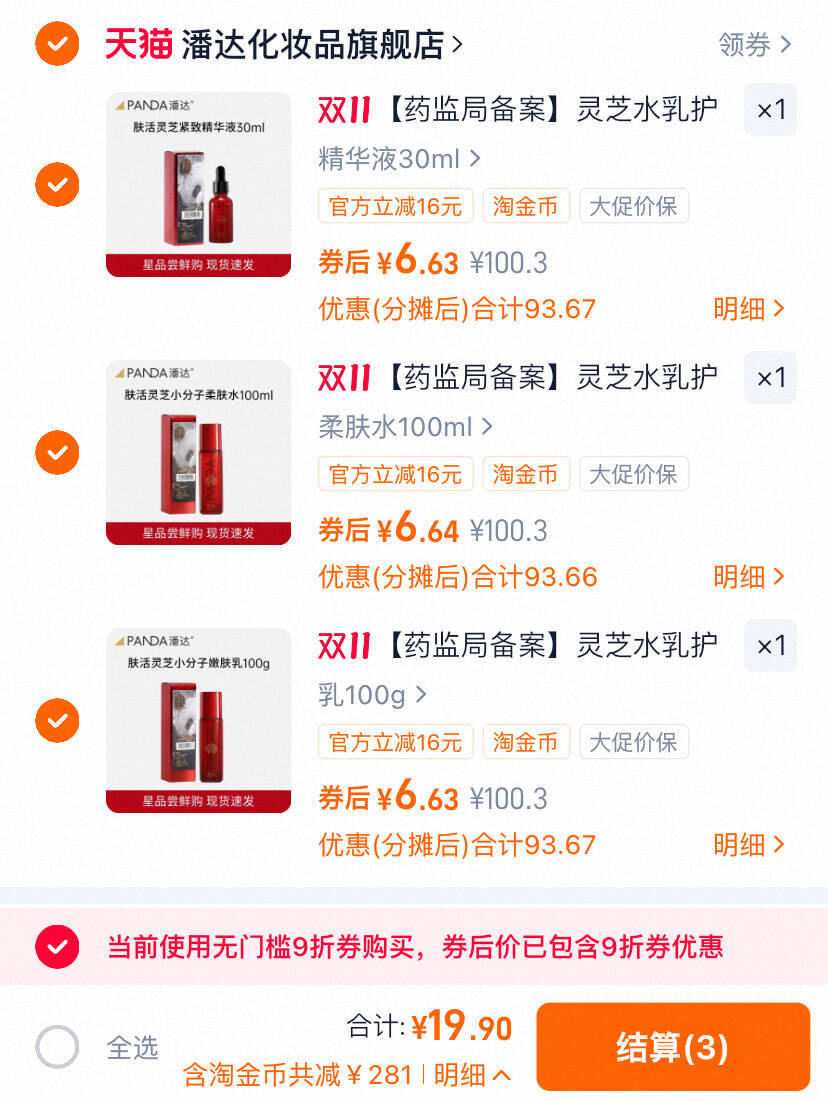Screen dimensions: 828x1101
Task: Open the 领券 coupon link at top right
Action: pyautogui.click(x=744, y=44)
